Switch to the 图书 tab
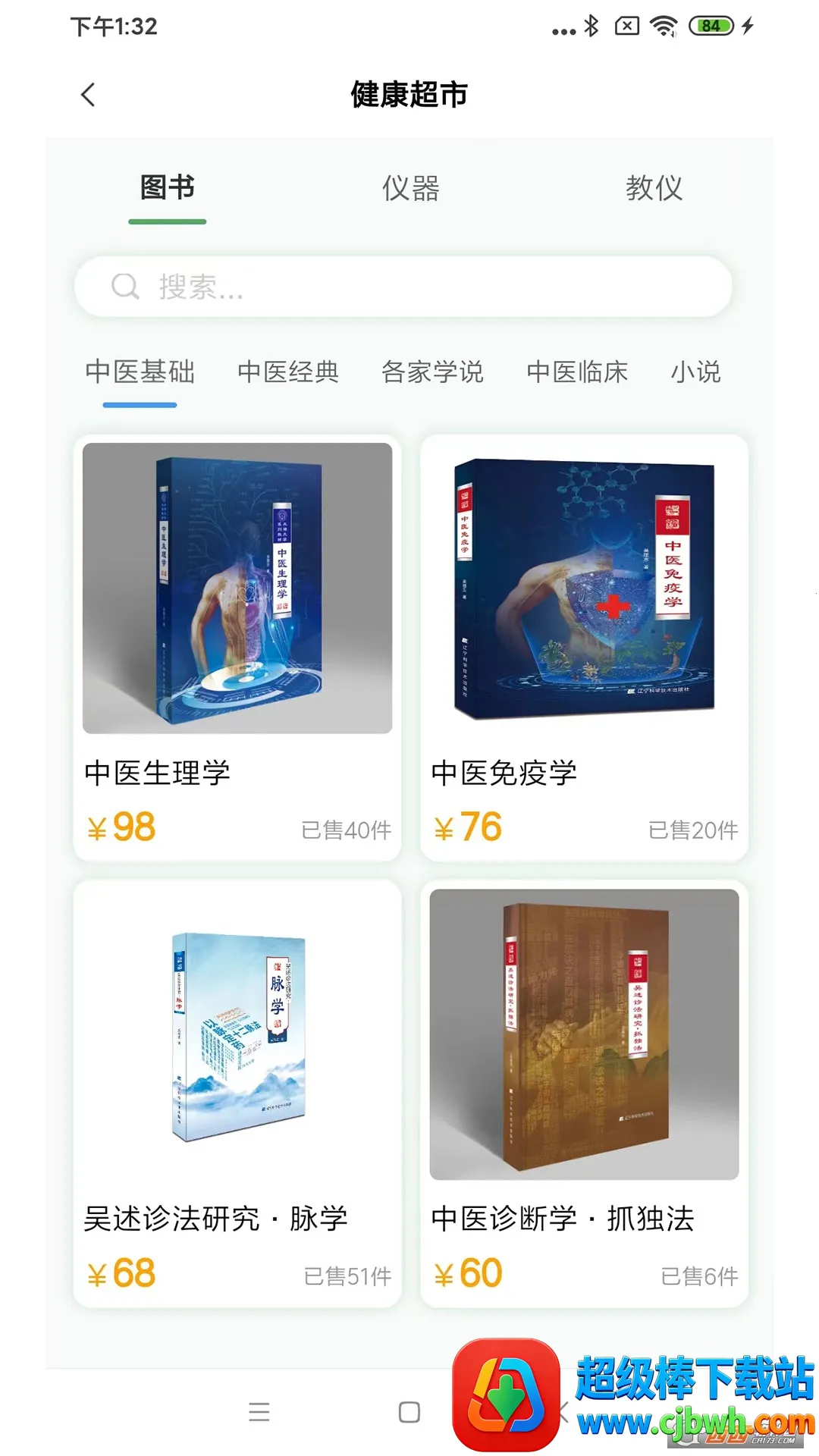The width and height of the screenshot is (819, 1456). 167,187
